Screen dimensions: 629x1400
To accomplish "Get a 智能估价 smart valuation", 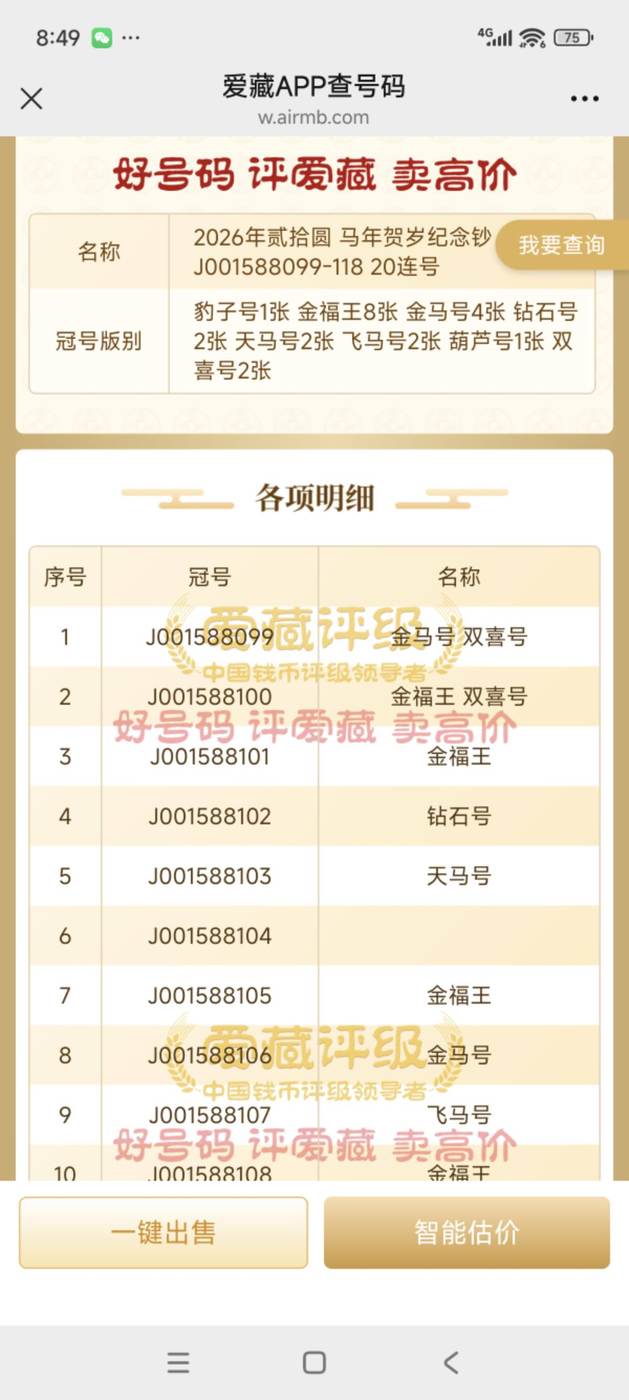I will tap(466, 1232).
